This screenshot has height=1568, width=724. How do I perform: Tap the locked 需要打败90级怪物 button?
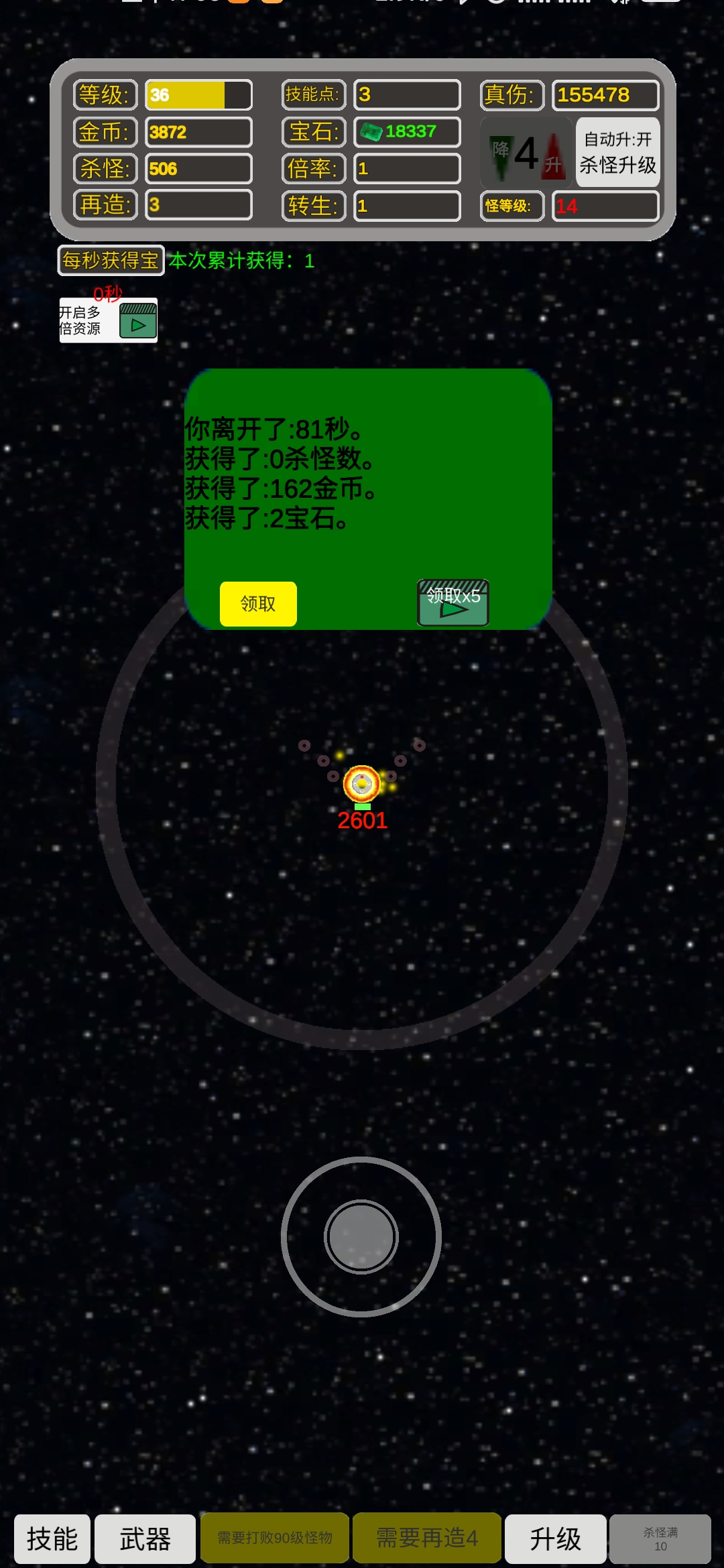click(275, 1538)
